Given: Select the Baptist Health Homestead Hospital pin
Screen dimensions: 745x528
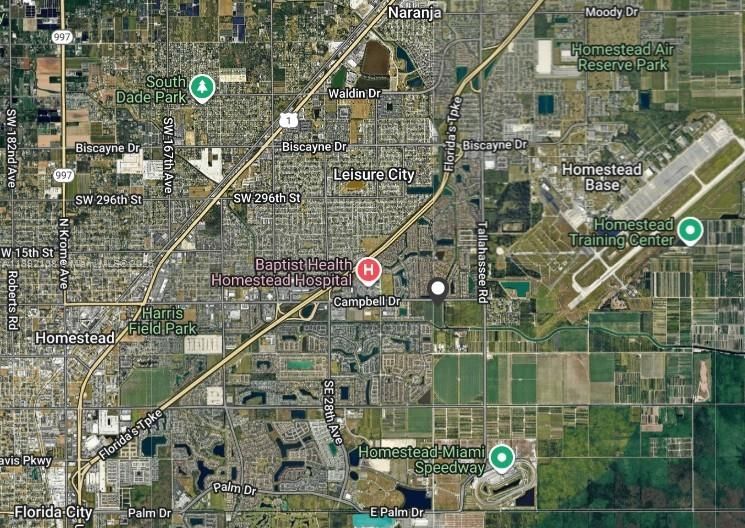Looking at the screenshot, I should (368, 269).
